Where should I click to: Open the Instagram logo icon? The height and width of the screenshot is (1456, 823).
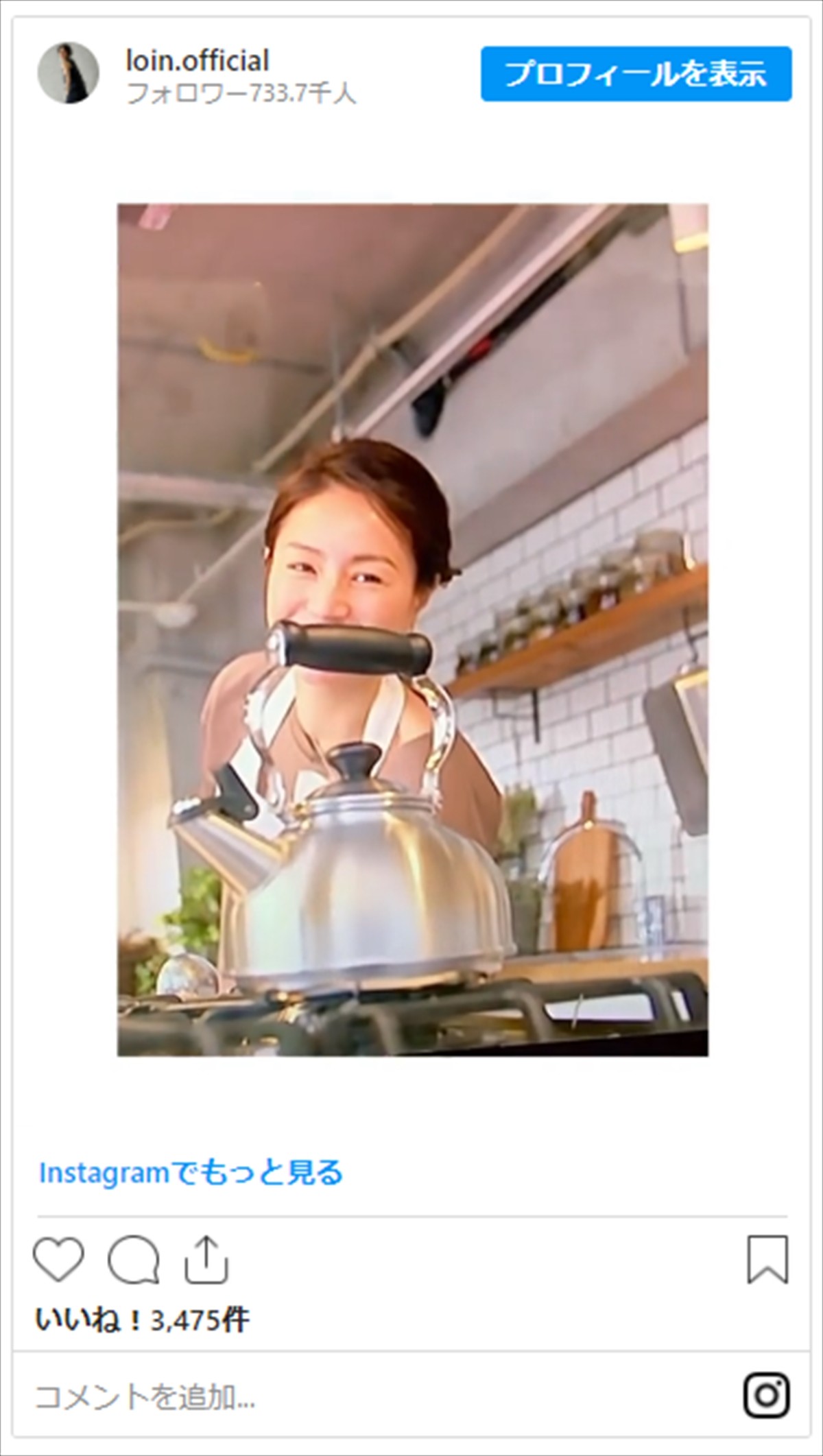point(766,1395)
